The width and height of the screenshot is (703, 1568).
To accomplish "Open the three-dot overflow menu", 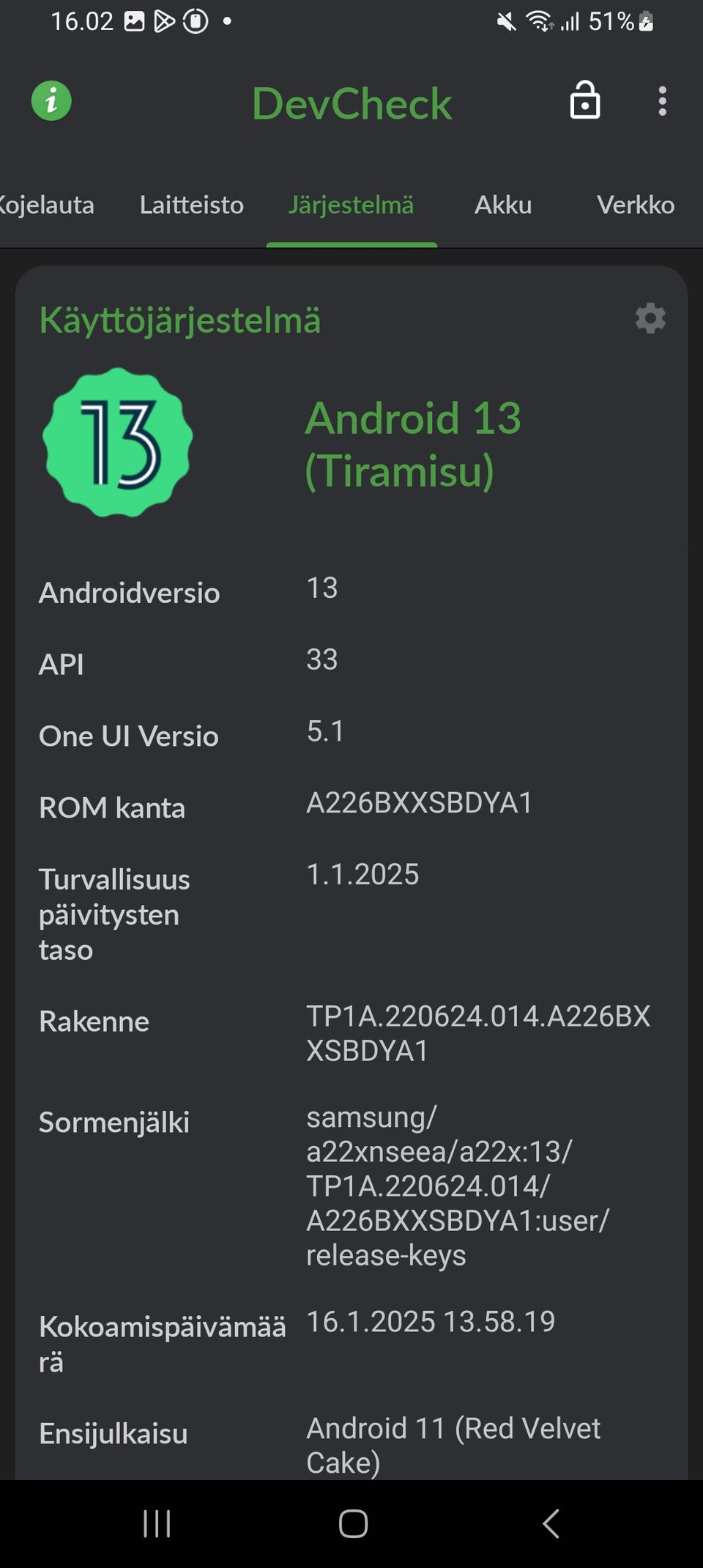I will pos(663,101).
